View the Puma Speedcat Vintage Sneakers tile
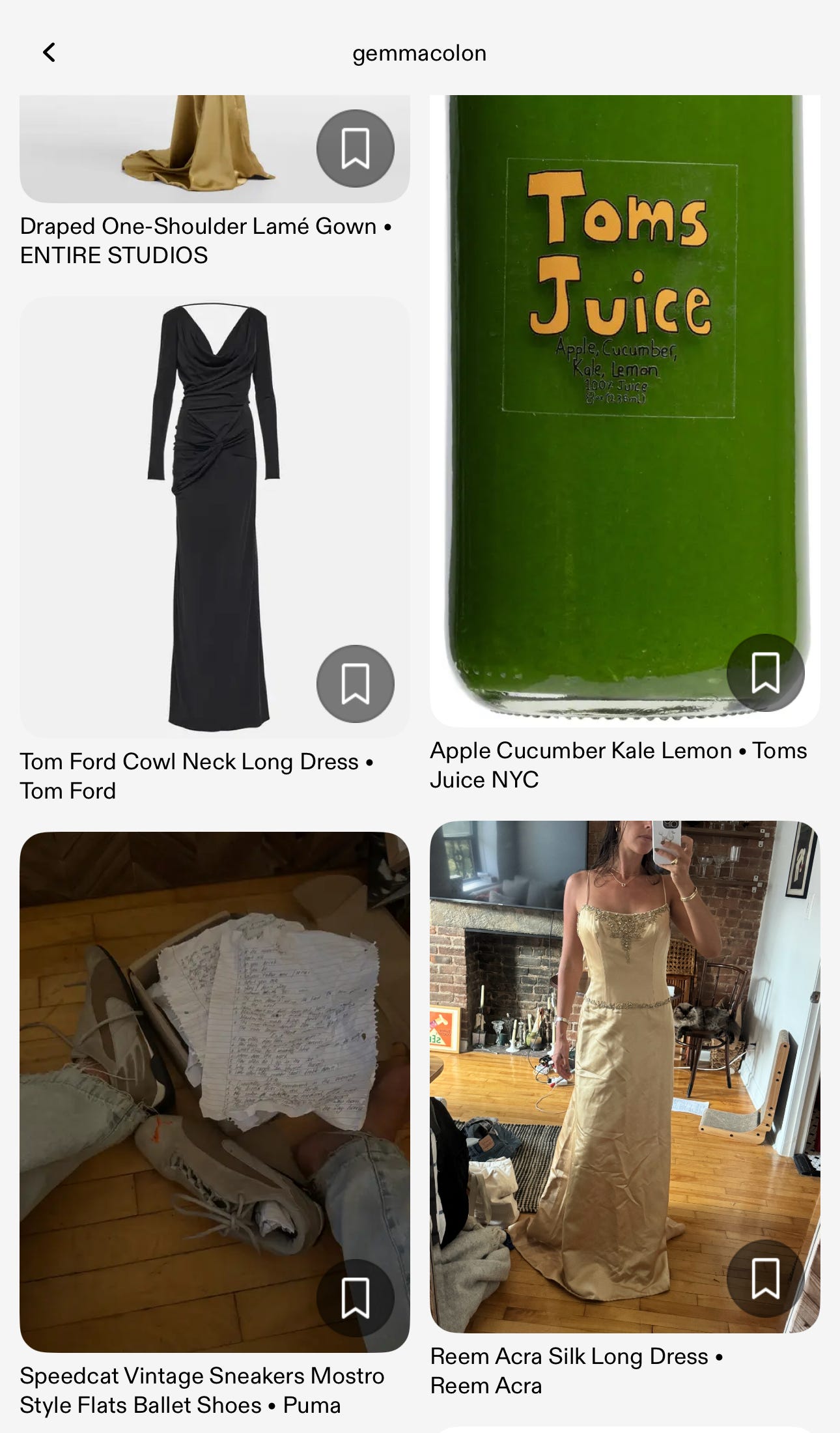This screenshot has width=840, height=1433. (215, 1092)
